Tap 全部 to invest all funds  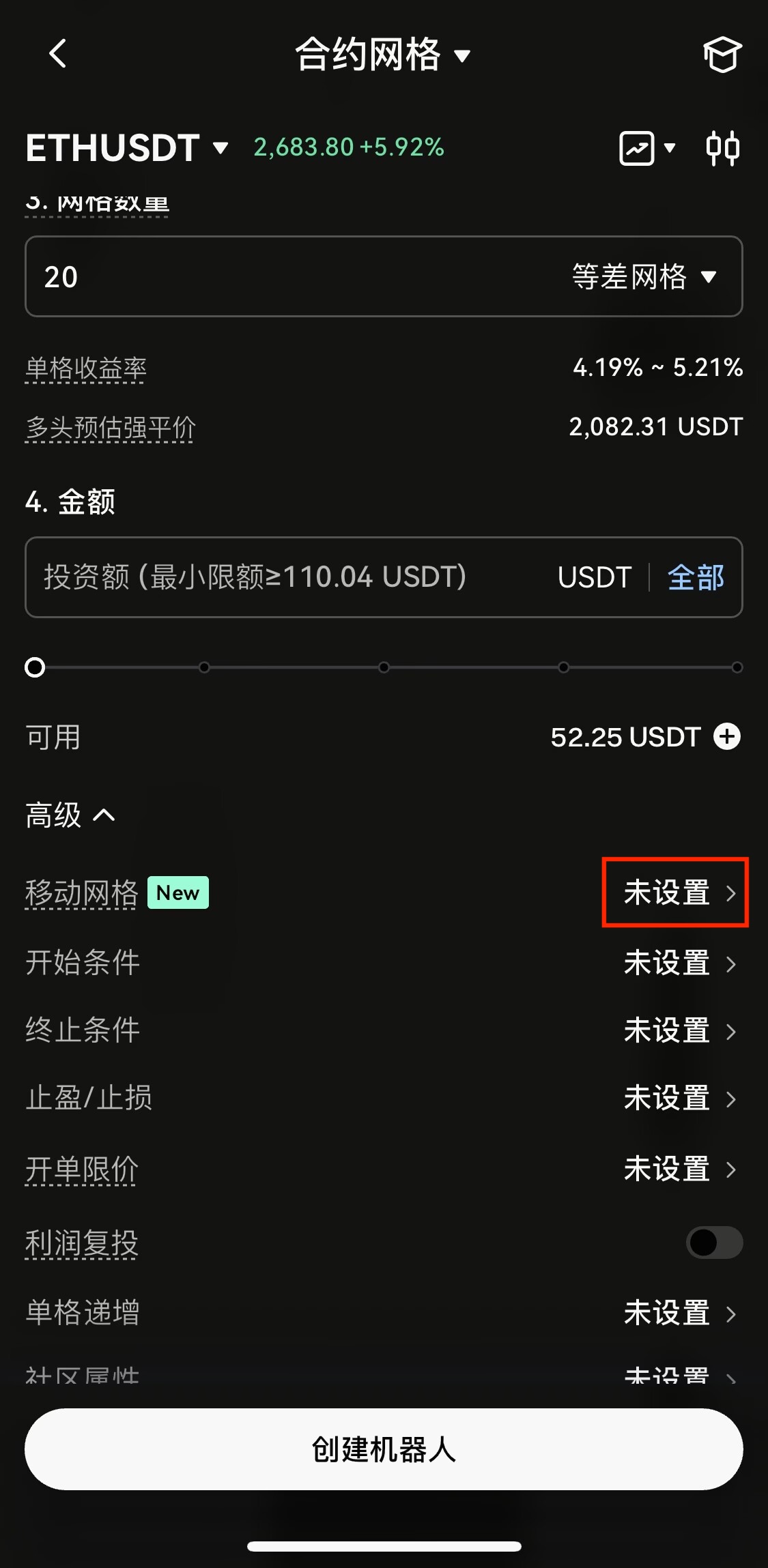click(x=696, y=577)
